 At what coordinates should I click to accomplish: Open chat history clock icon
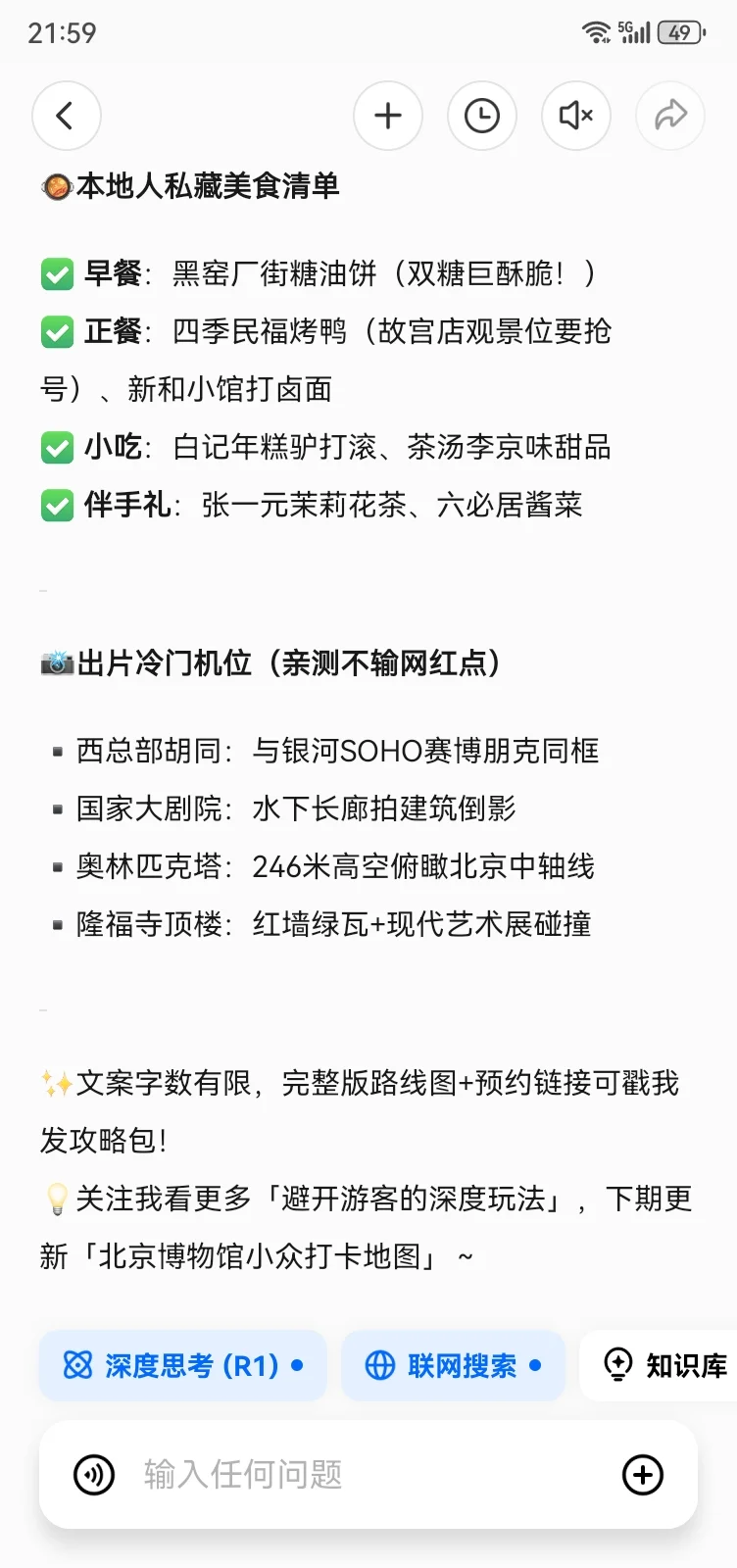point(482,116)
